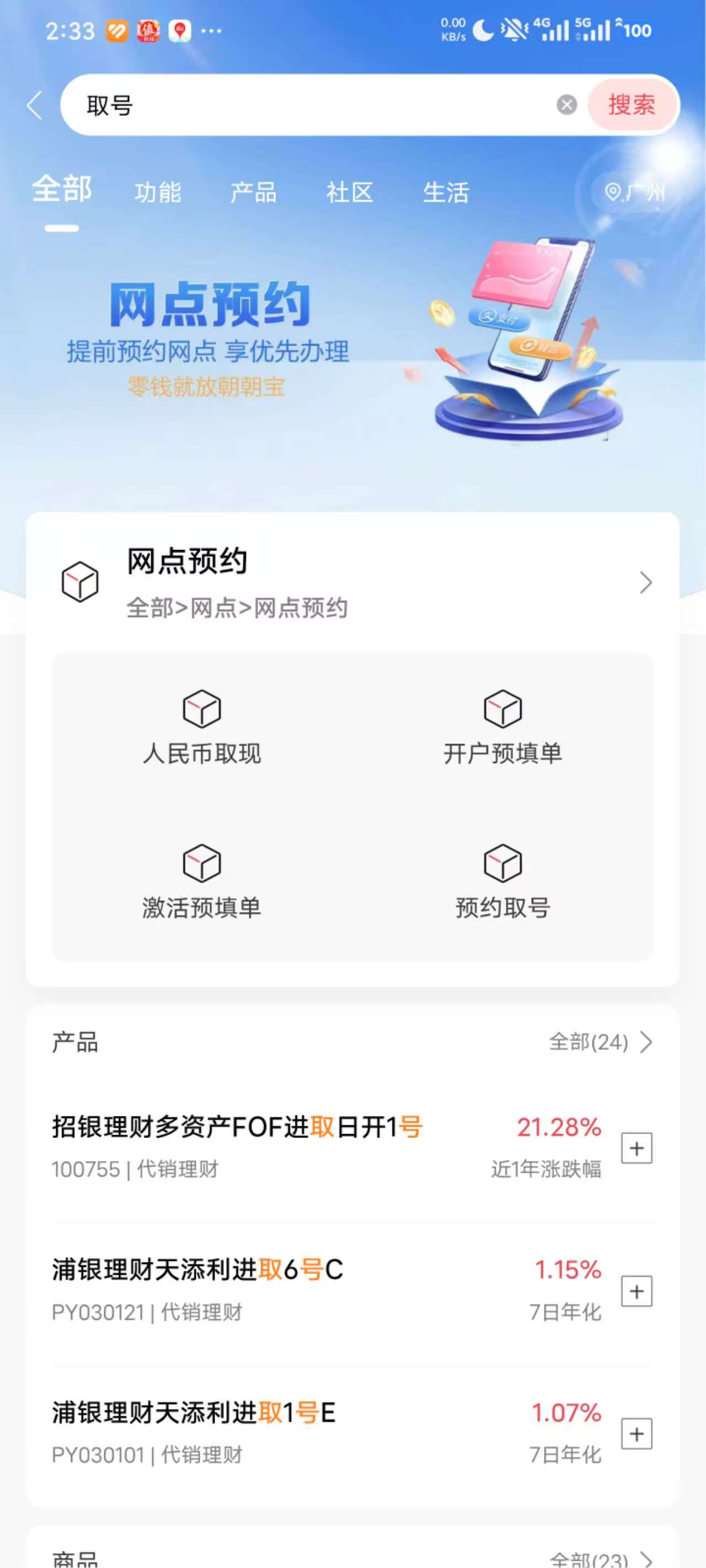This screenshot has height=1568, width=706.
Task: Open 人民币取现 shortcut
Action: coord(202,727)
